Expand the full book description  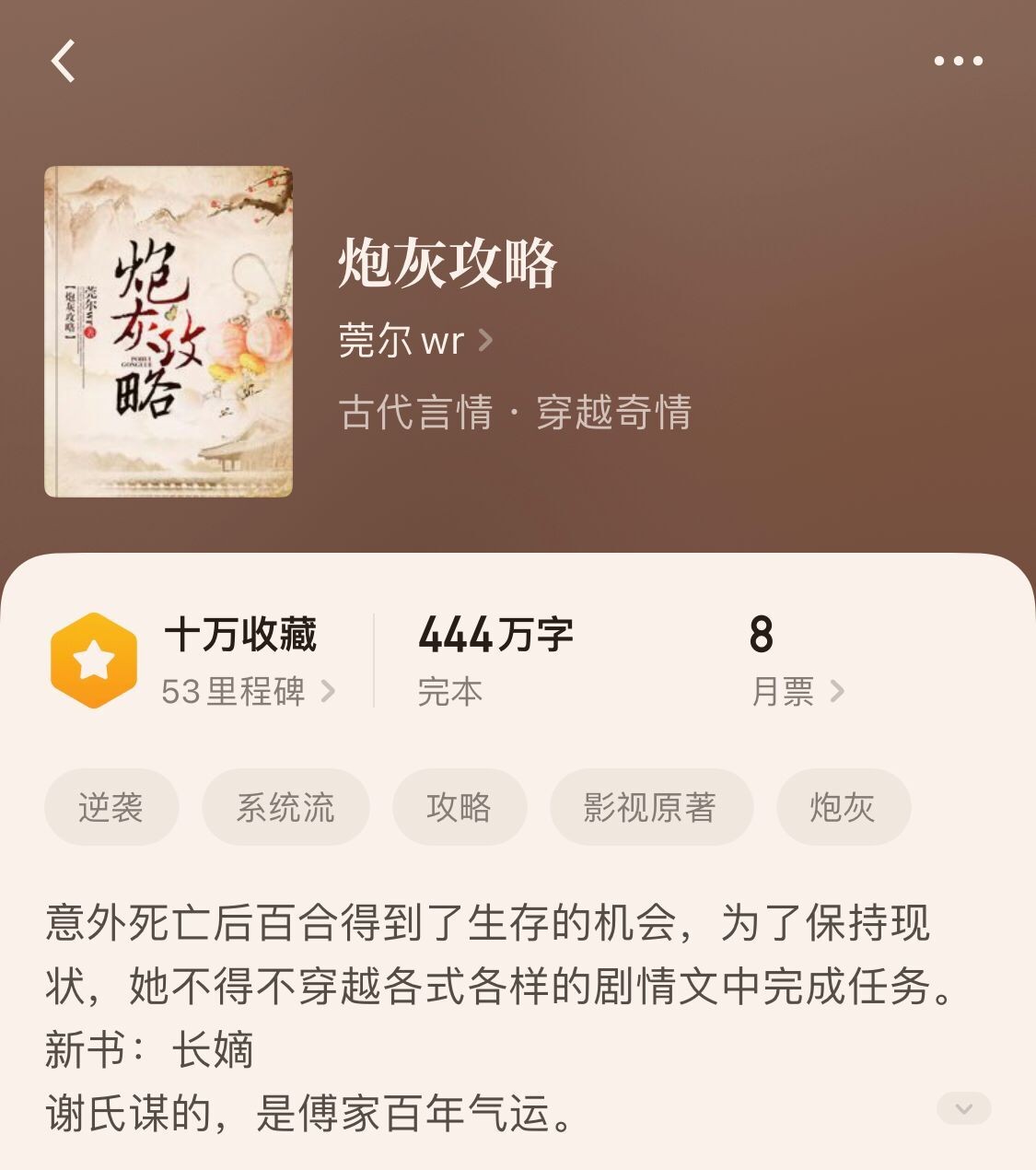pos(963,1108)
